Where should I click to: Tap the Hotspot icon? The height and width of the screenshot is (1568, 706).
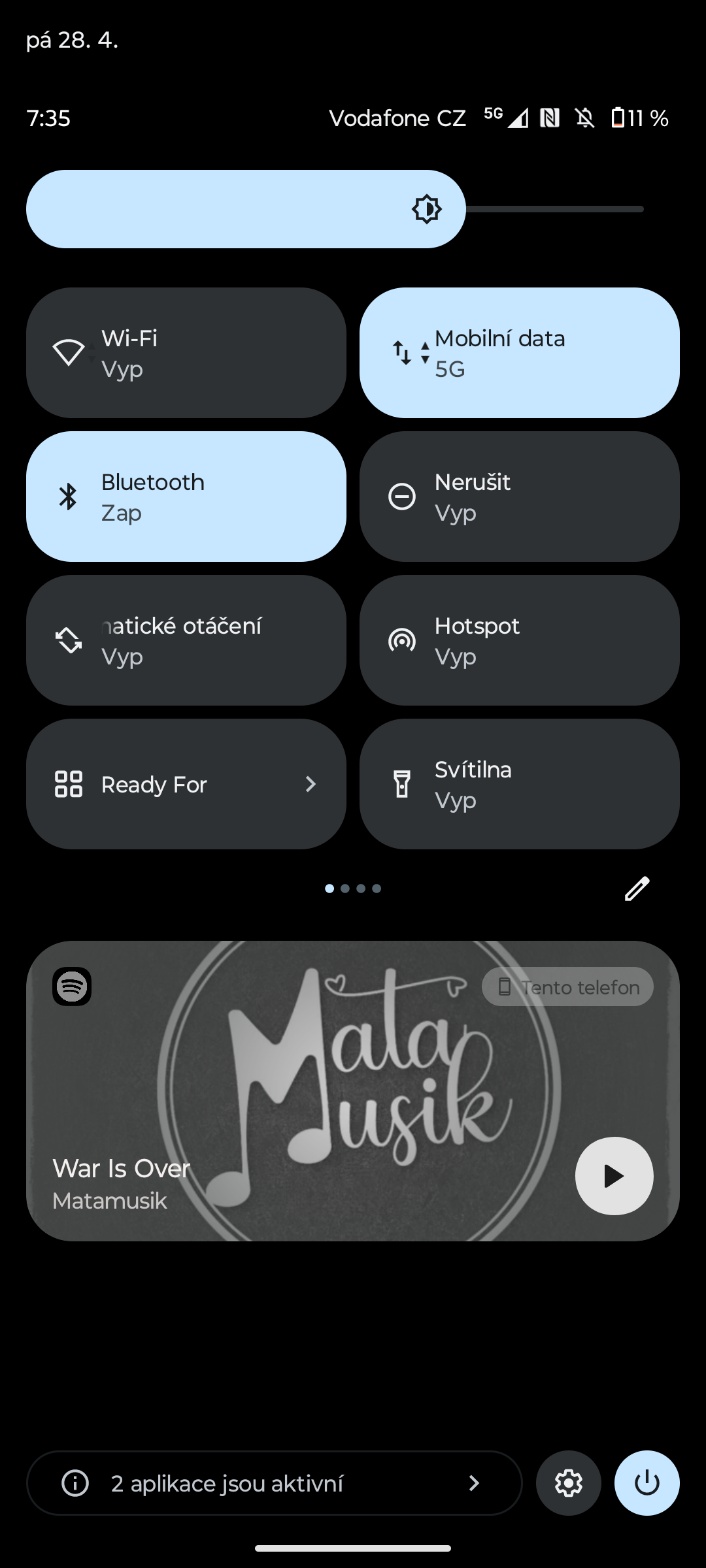402,640
